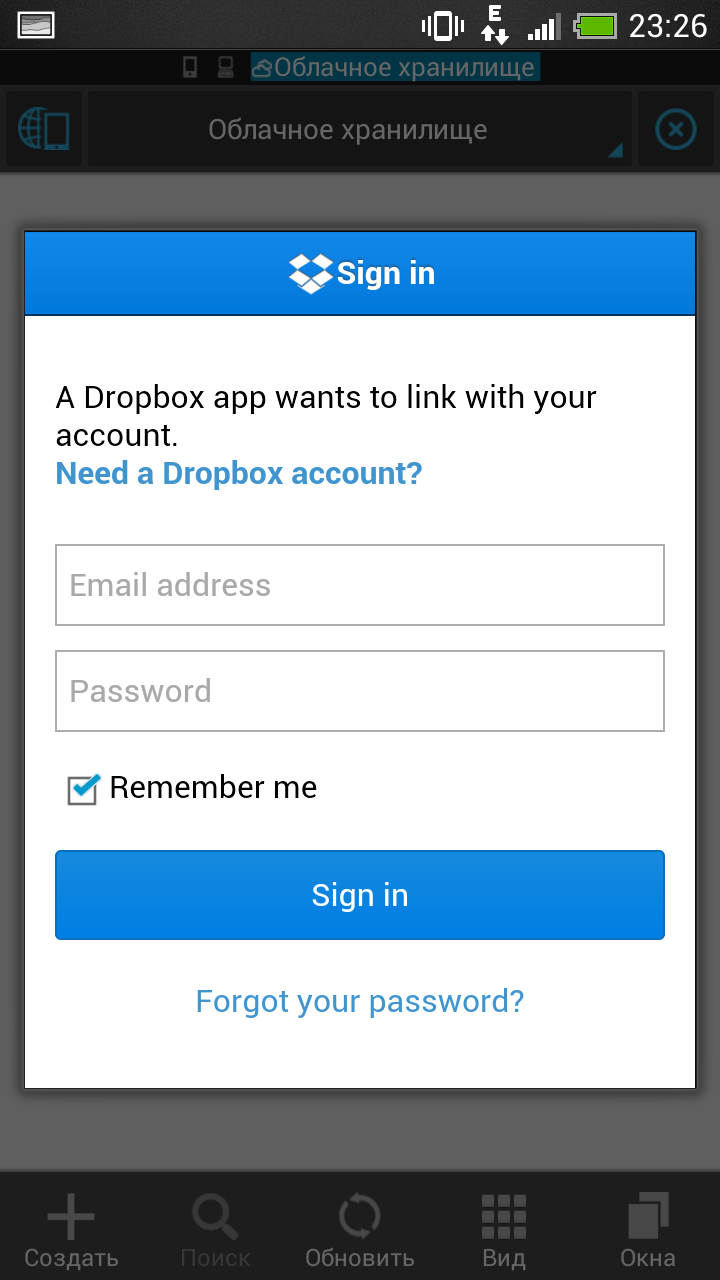Tap Создать in the bottom toolbar

tap(71, 1228)
